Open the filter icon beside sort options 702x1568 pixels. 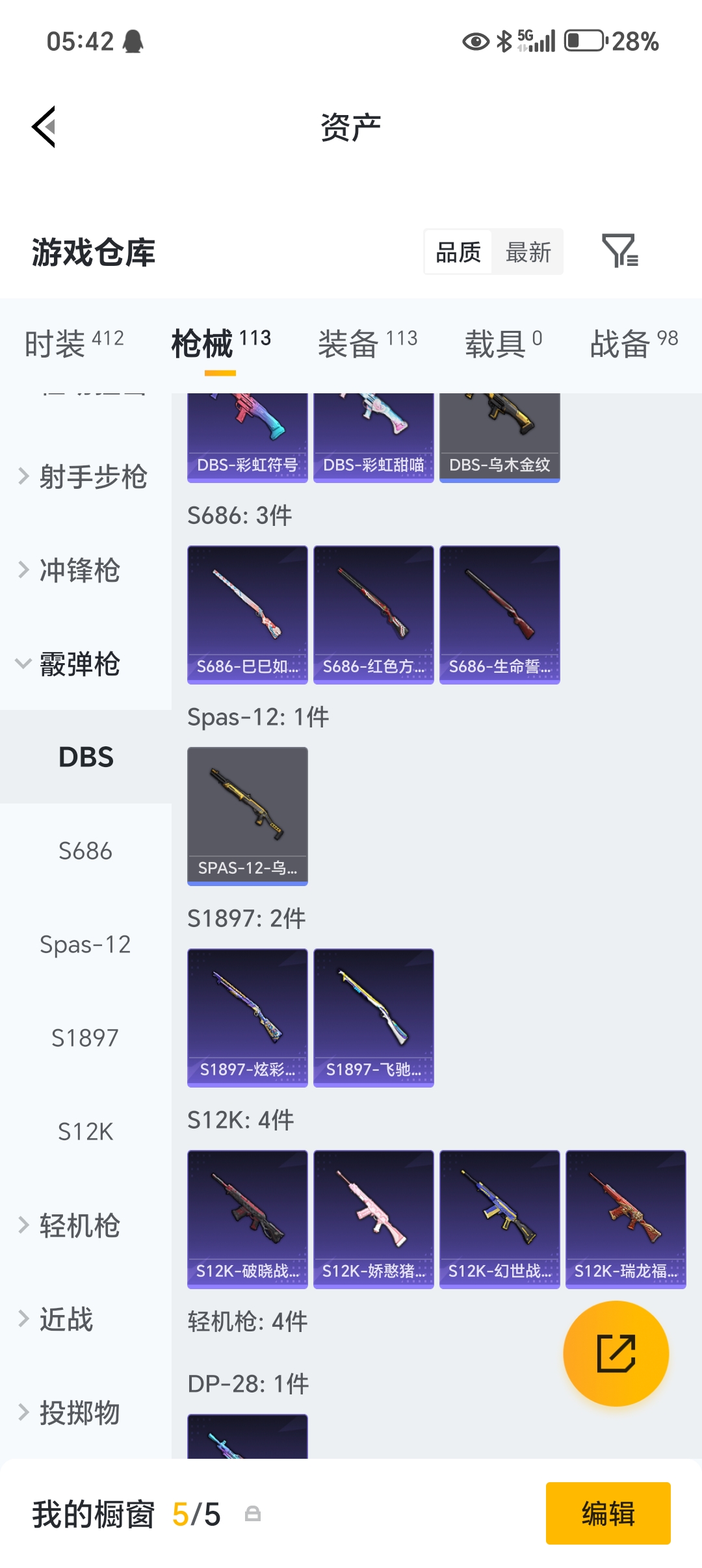(620, 251)
